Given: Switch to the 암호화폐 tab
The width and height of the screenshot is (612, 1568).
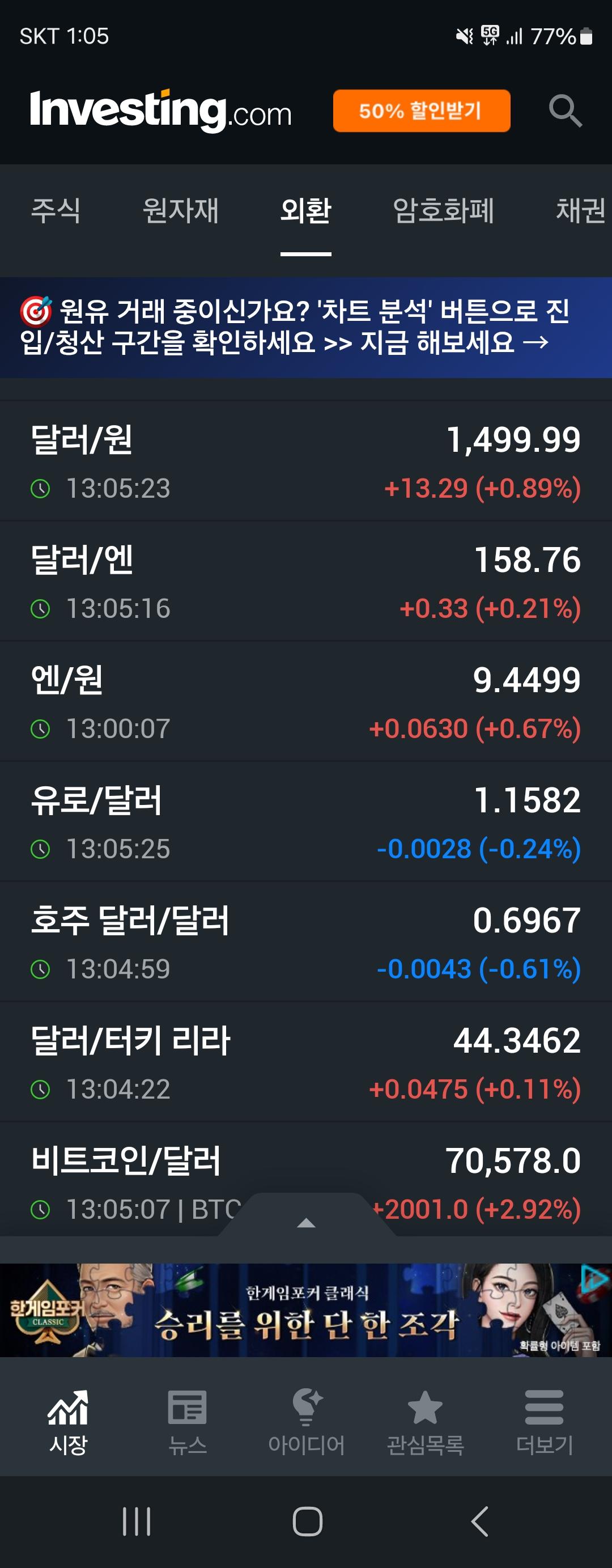Looking at the screenshot, I should (x=443, y=211).
